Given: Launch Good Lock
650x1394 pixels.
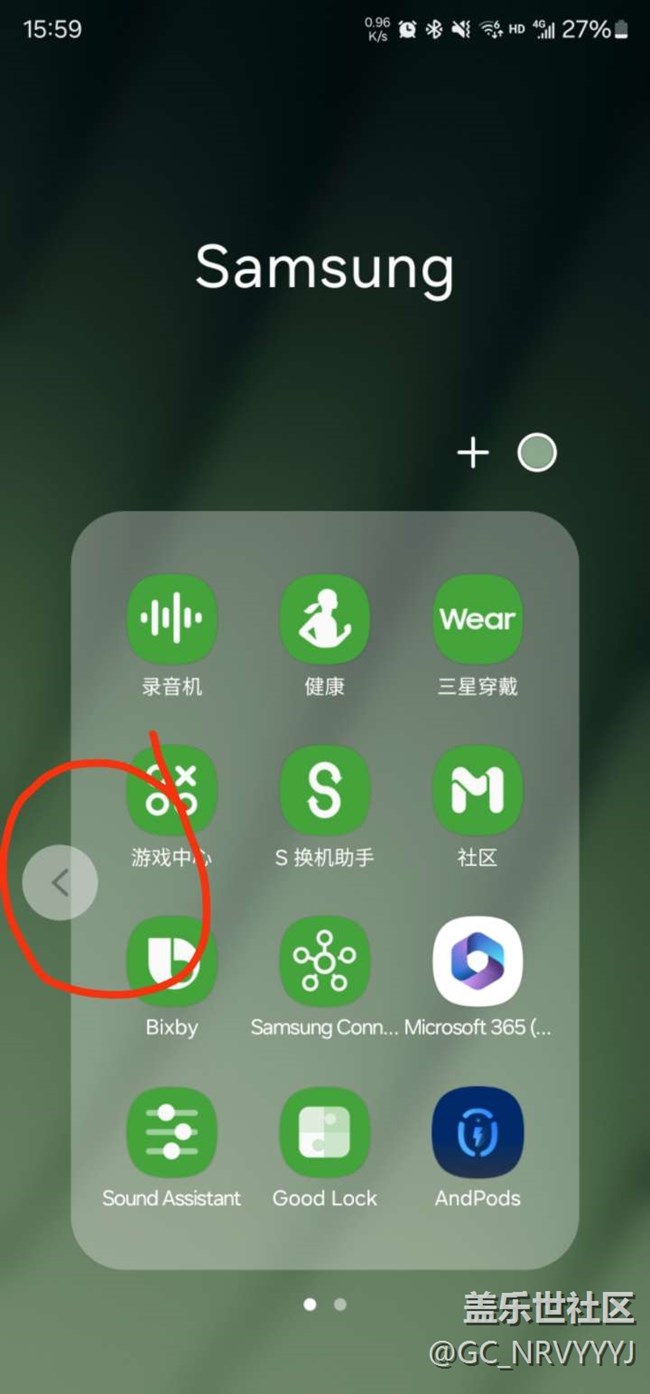Looking at the screenshot, I should click(x=325, y=1133).
